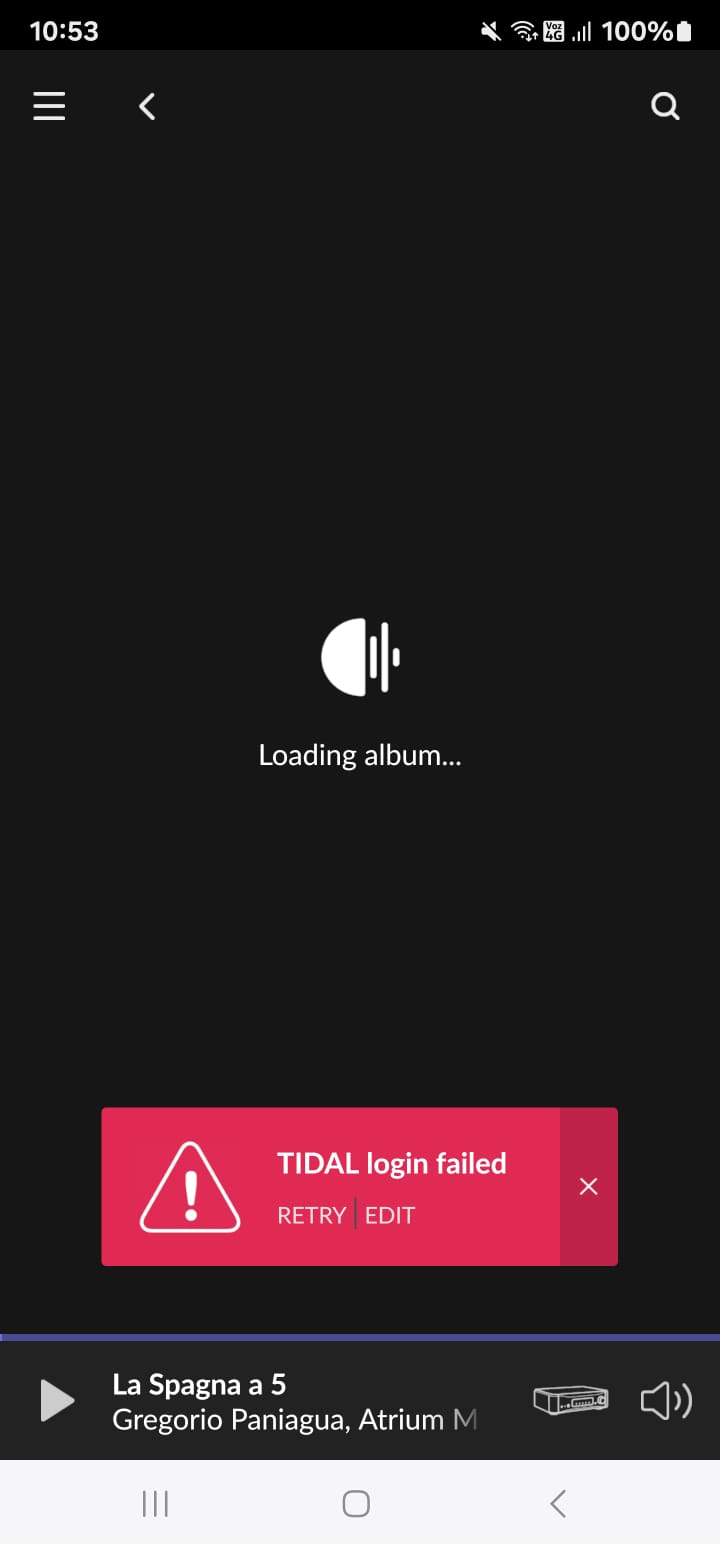Screen dimensions: 720x1544
Task: Open the system recent apps
Action: coord(155,1503)
